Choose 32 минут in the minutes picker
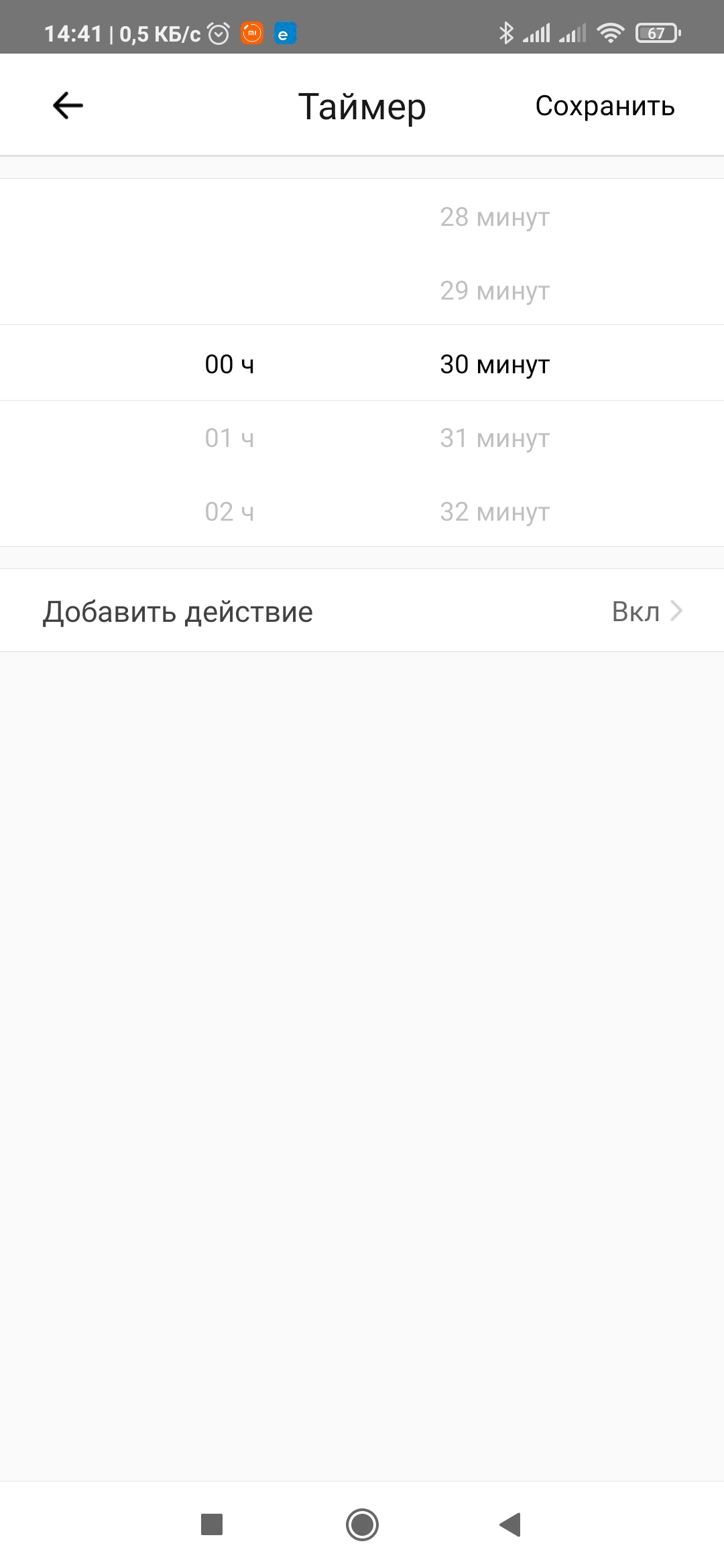This screenshot has height=1568, width=724. (x=495, y=512)
